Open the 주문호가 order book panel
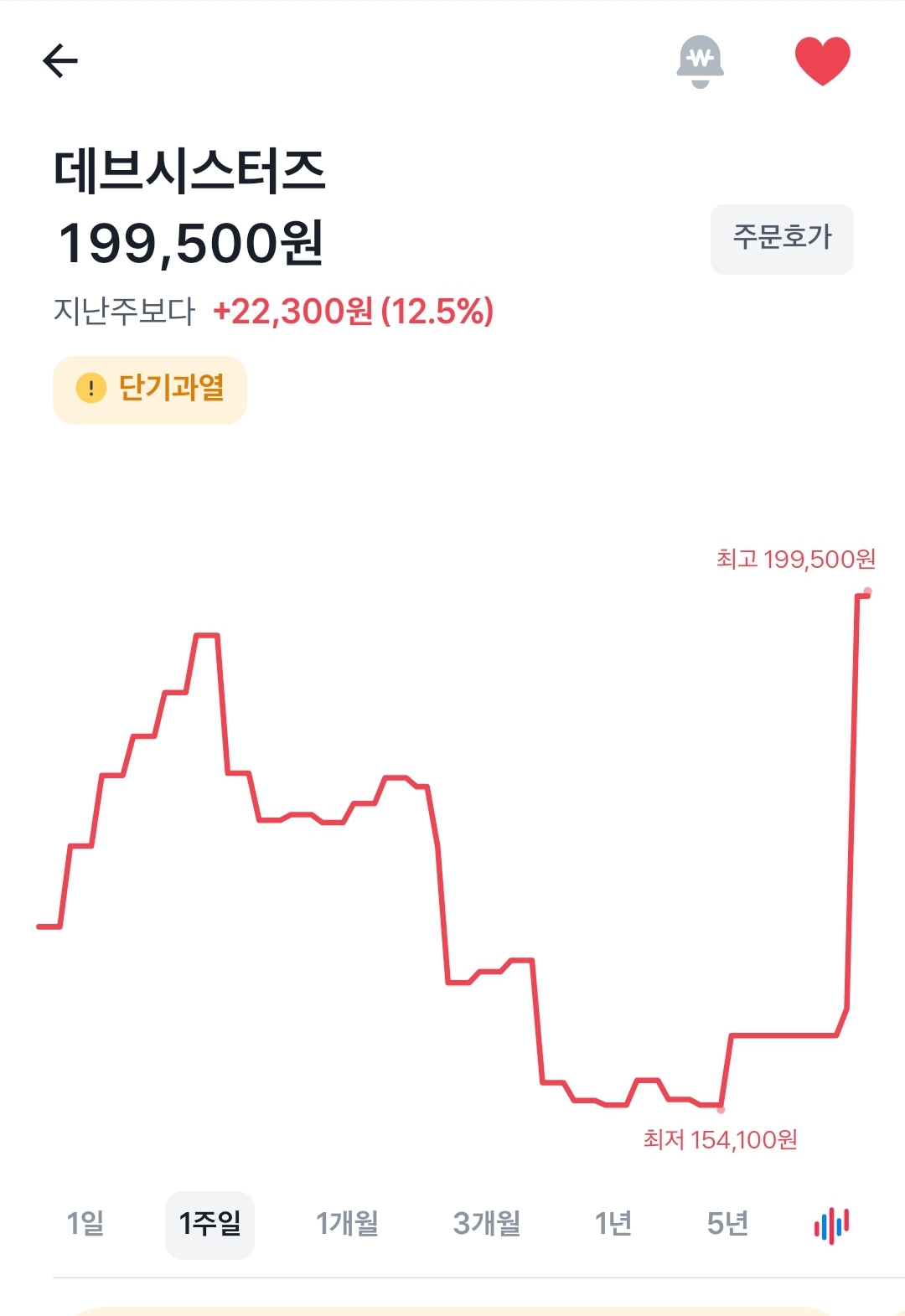Screen dimensions: 905x1316 coord(782,240)
